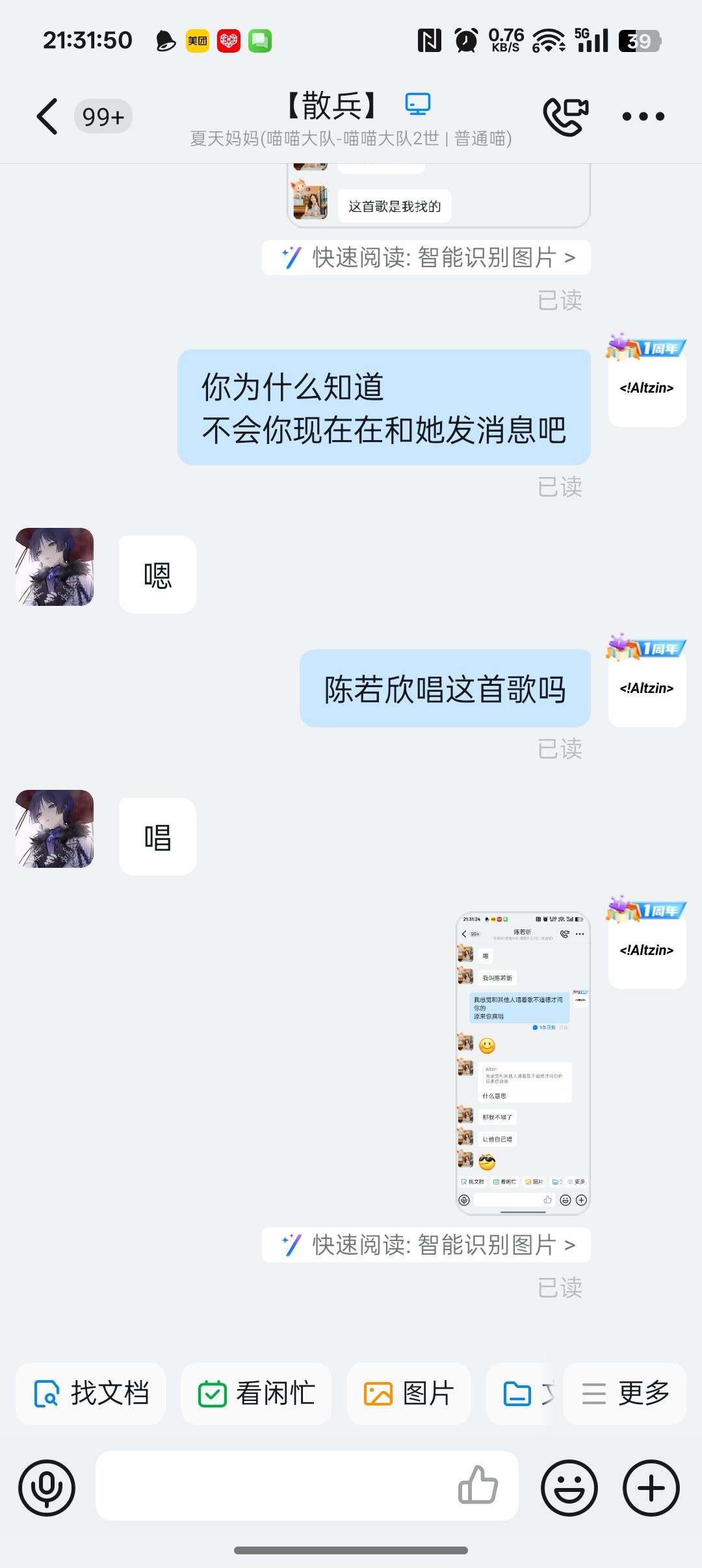The image size is (702, 1568).
Task: Start a voice or video call
Action: (565, 116)
